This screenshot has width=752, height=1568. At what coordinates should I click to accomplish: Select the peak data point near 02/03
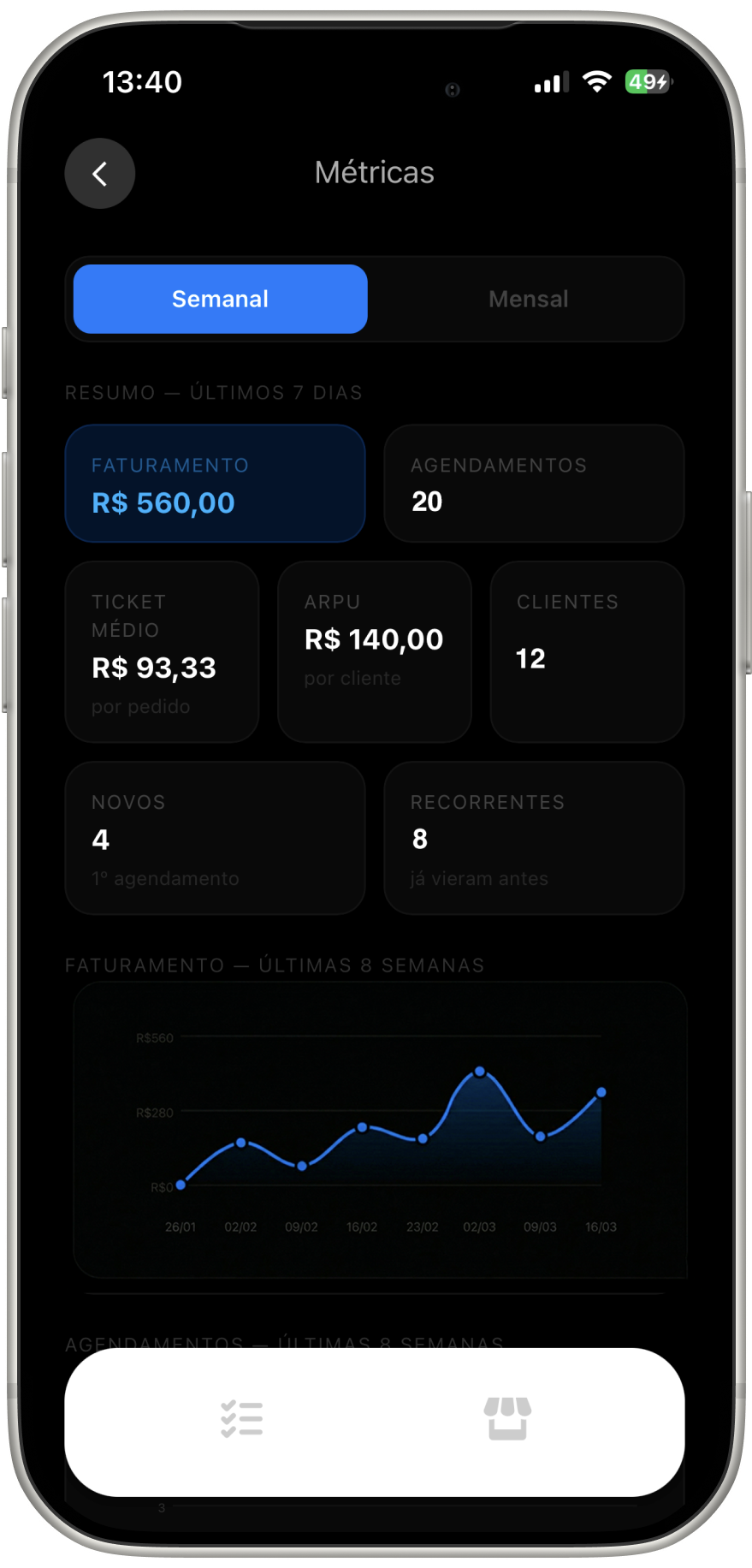pyautogui.click(x=481, y=1069)
